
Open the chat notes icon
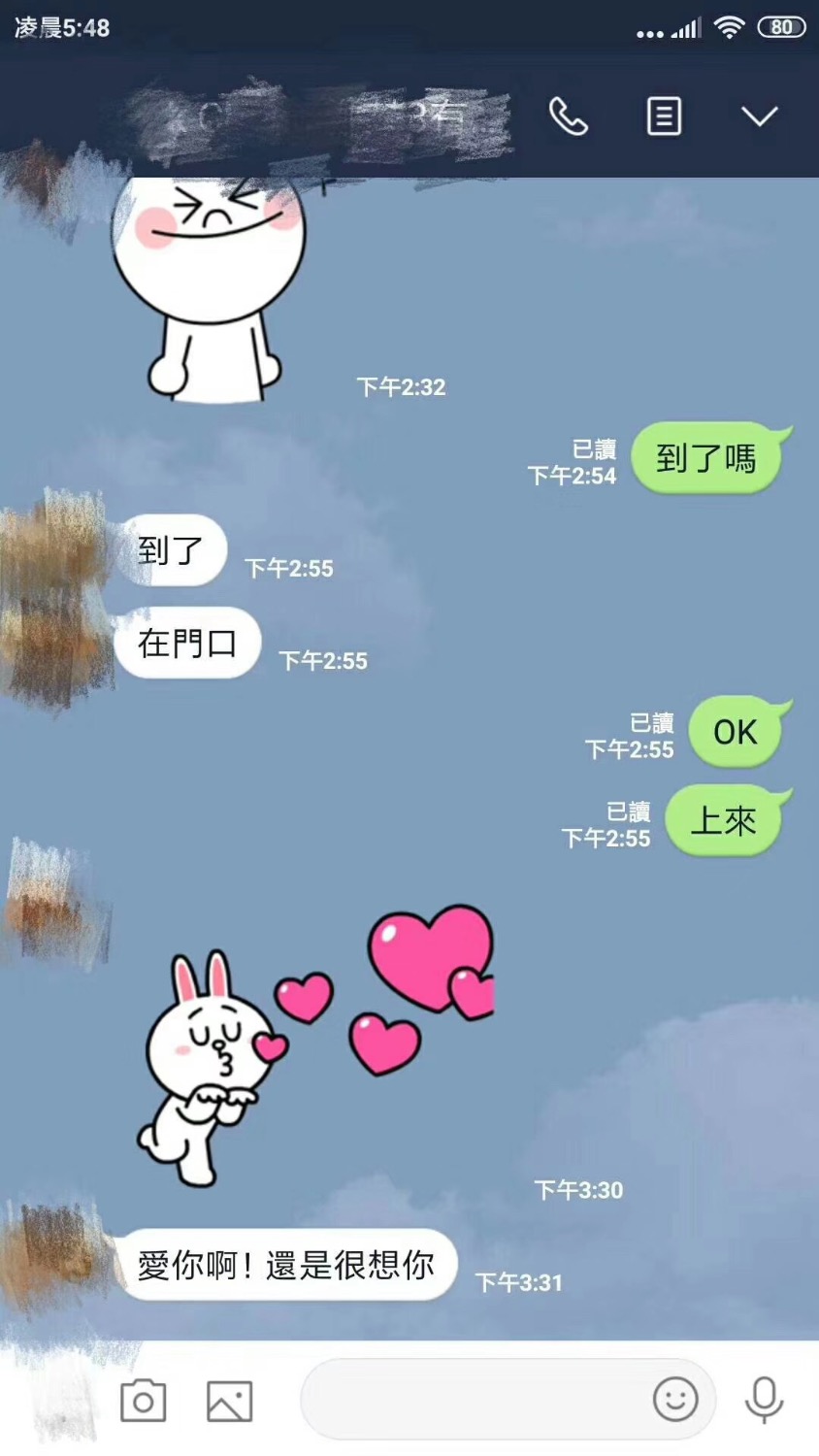tap(664, 116)
